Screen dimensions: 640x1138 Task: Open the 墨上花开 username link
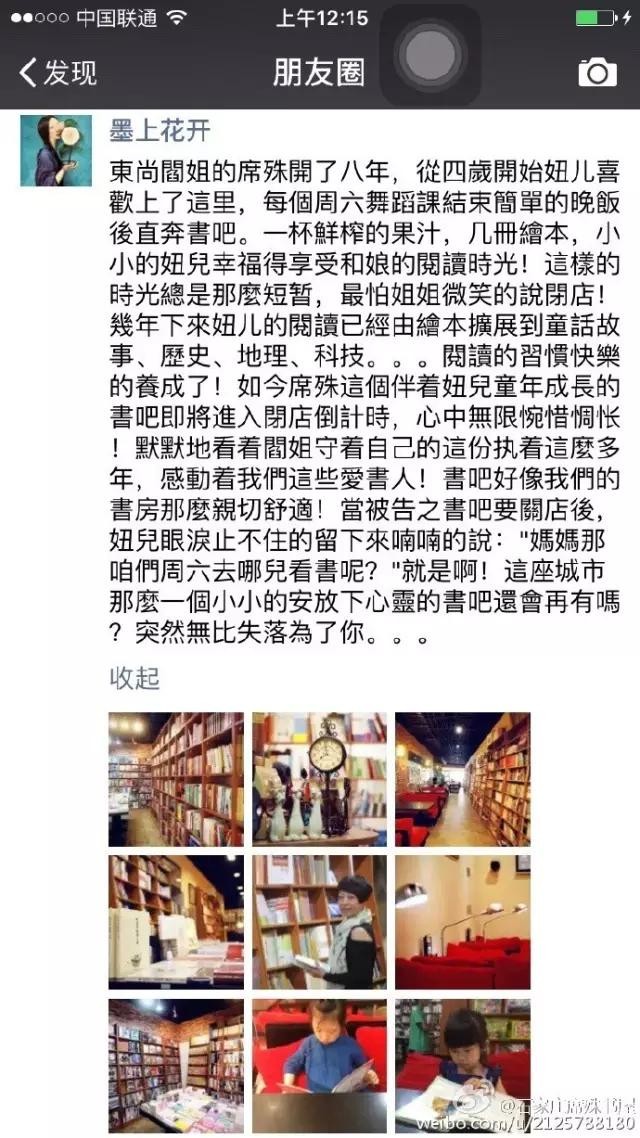[x=160, y=130]
